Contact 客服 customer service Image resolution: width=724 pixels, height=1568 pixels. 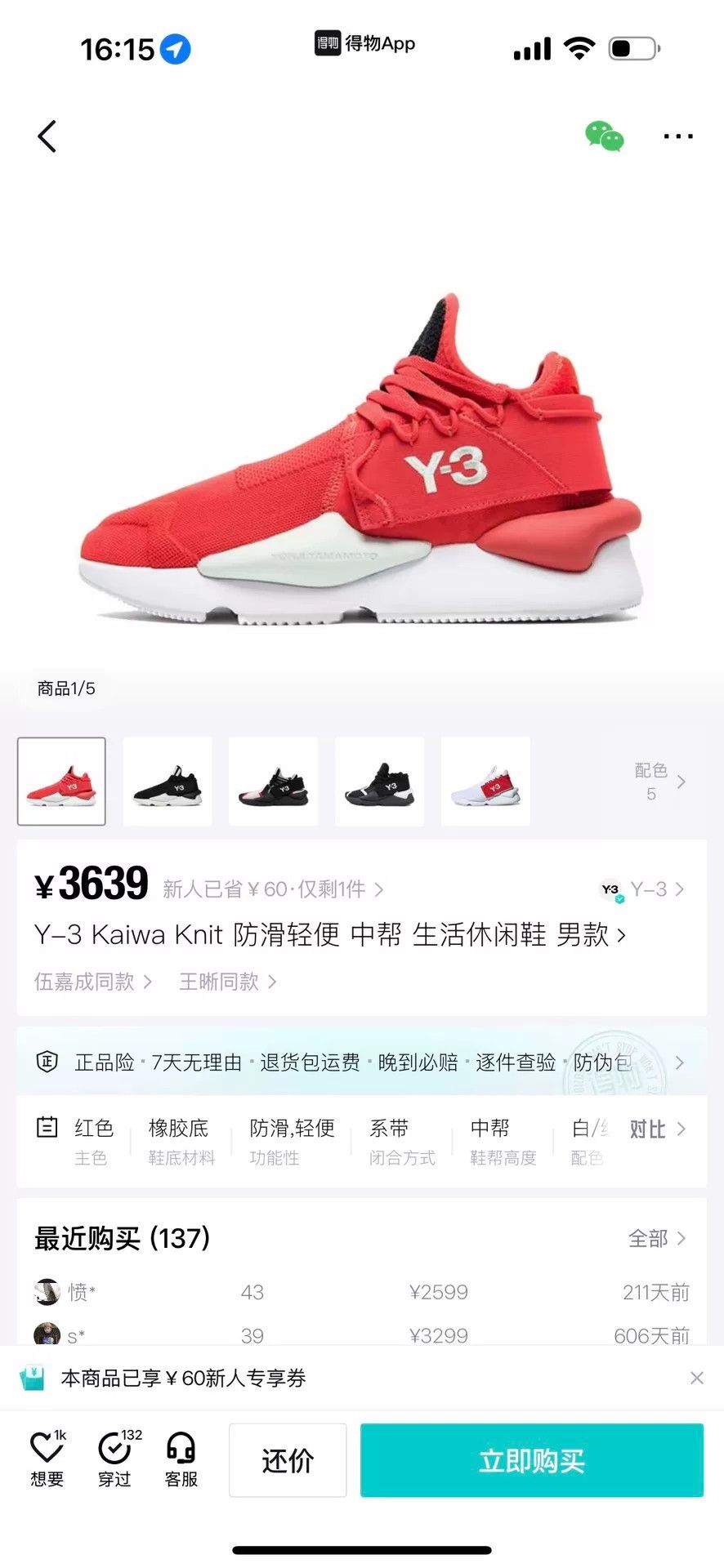181,1459
